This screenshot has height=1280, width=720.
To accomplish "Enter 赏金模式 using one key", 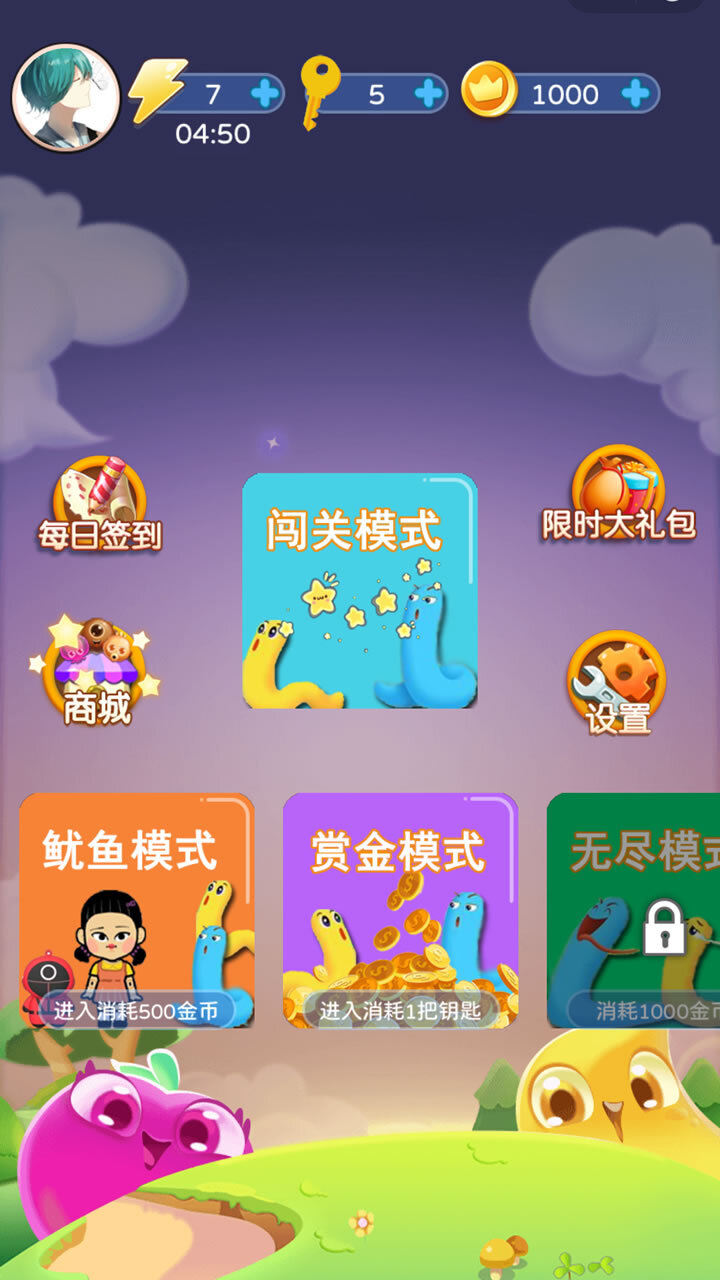I will (x=400, y=911).
